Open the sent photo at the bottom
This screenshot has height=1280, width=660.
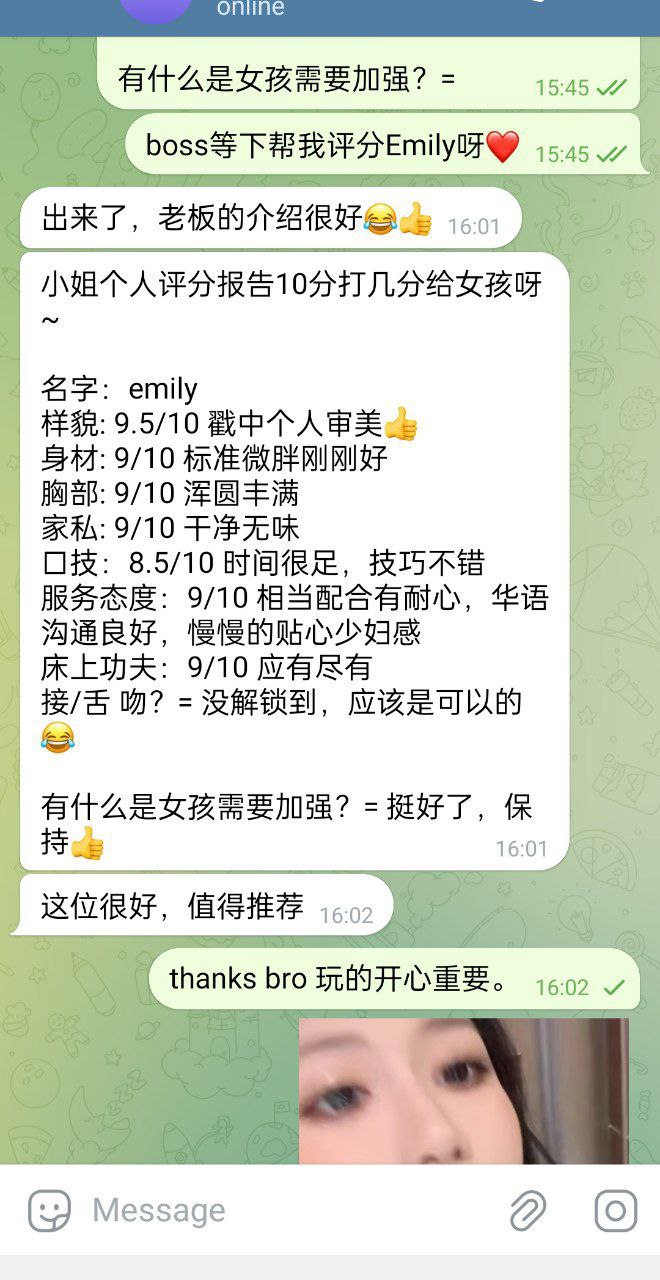pos(464,1092)
